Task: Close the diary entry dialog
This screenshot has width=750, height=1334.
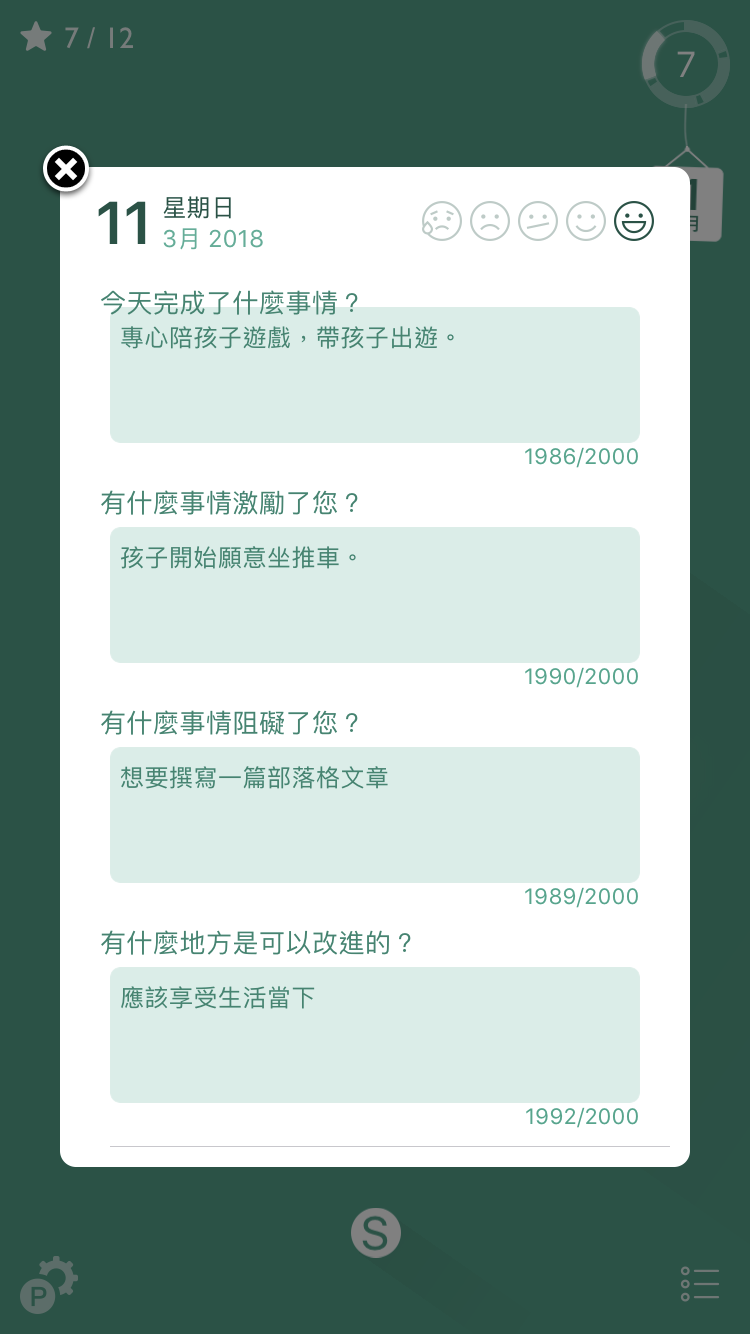Action: click(66, 170)
